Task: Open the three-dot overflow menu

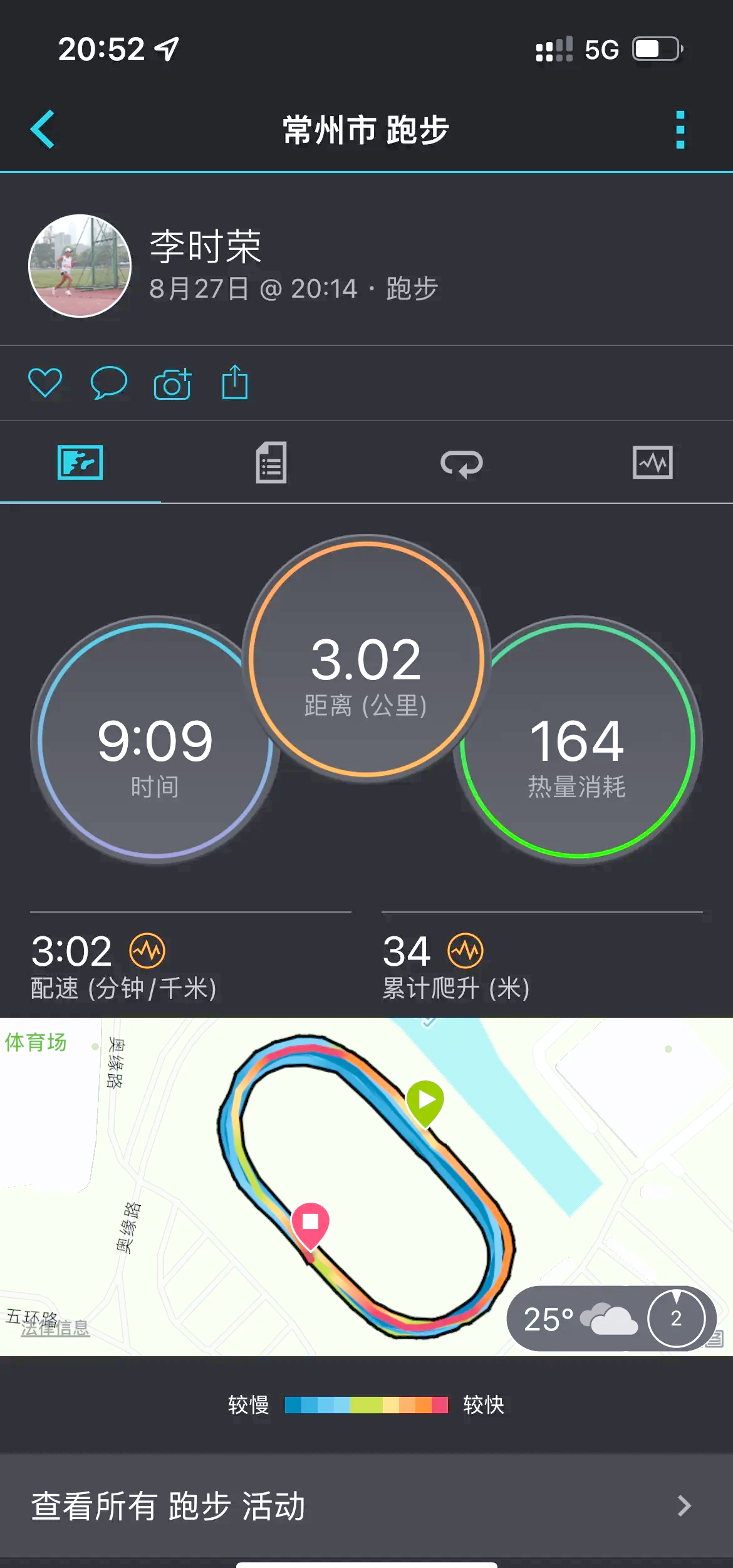Action: [680, 130]
